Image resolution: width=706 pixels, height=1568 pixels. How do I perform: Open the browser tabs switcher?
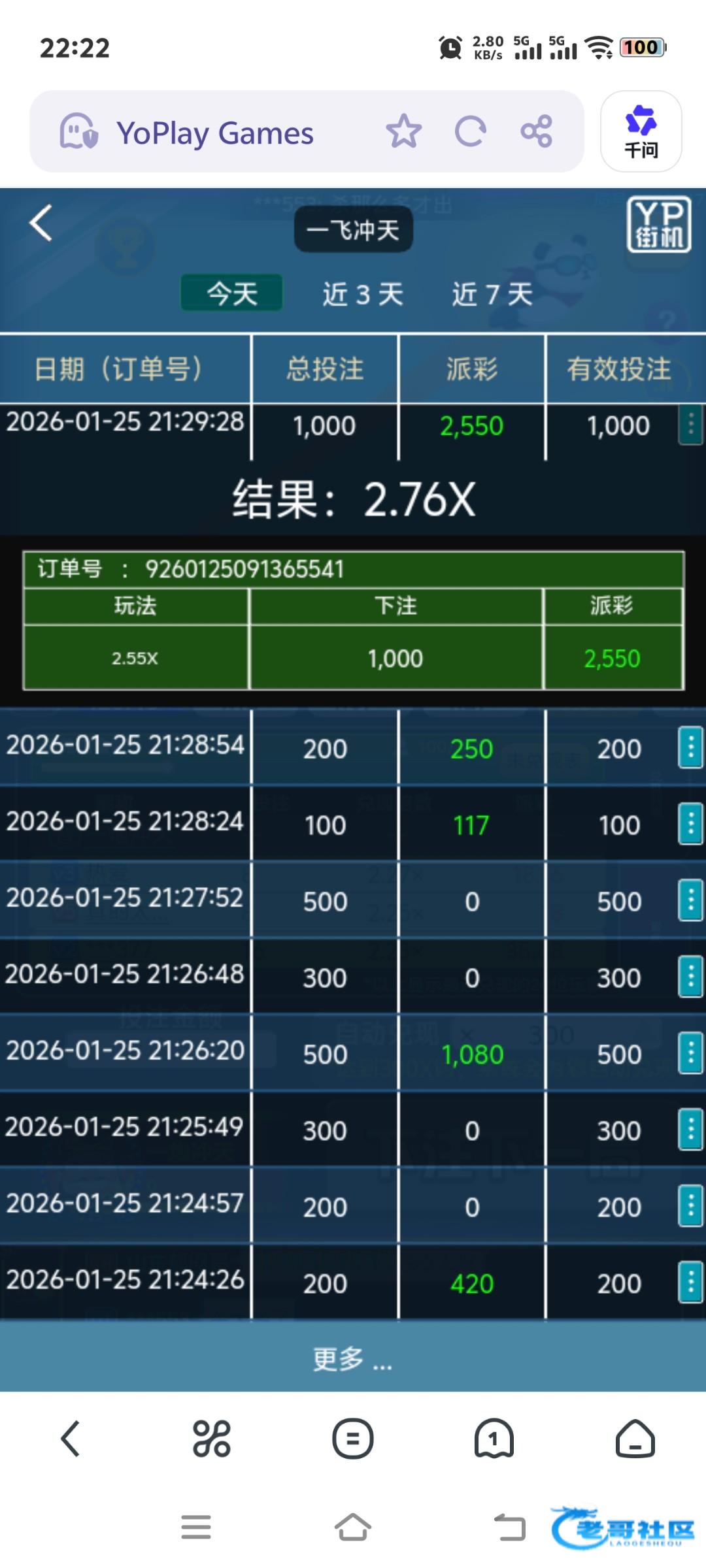[494, 1438]
